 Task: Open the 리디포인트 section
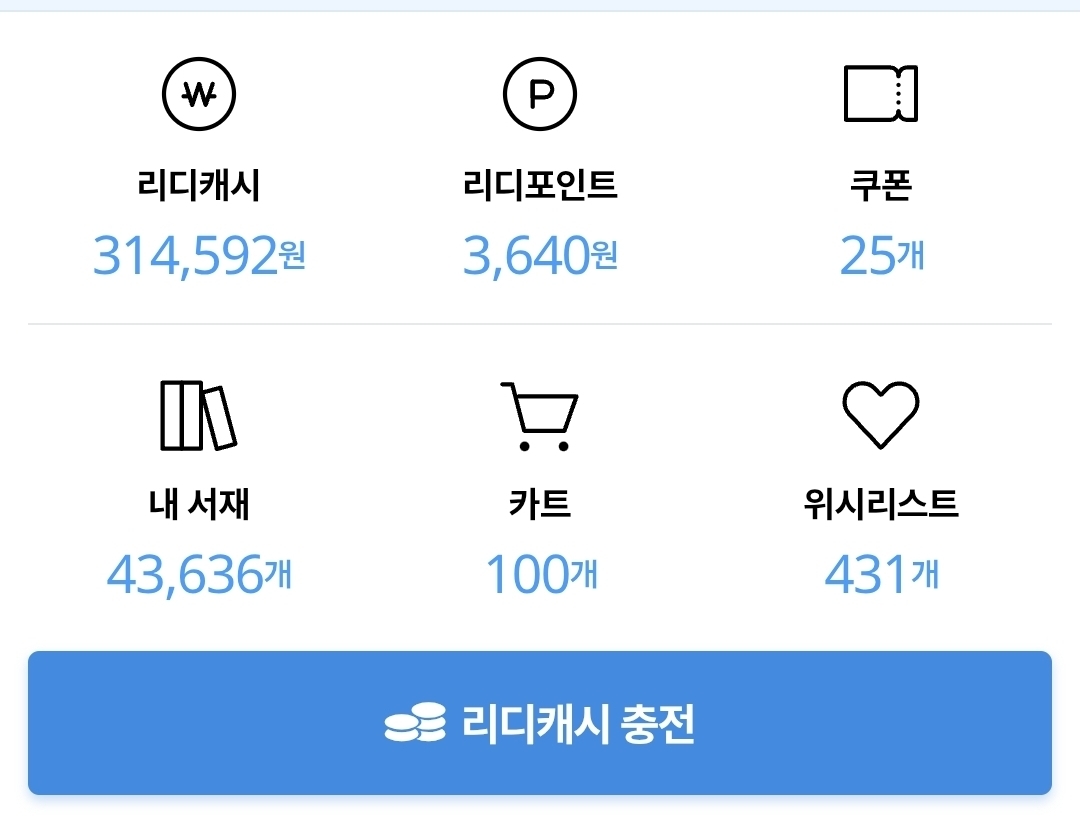540,170
